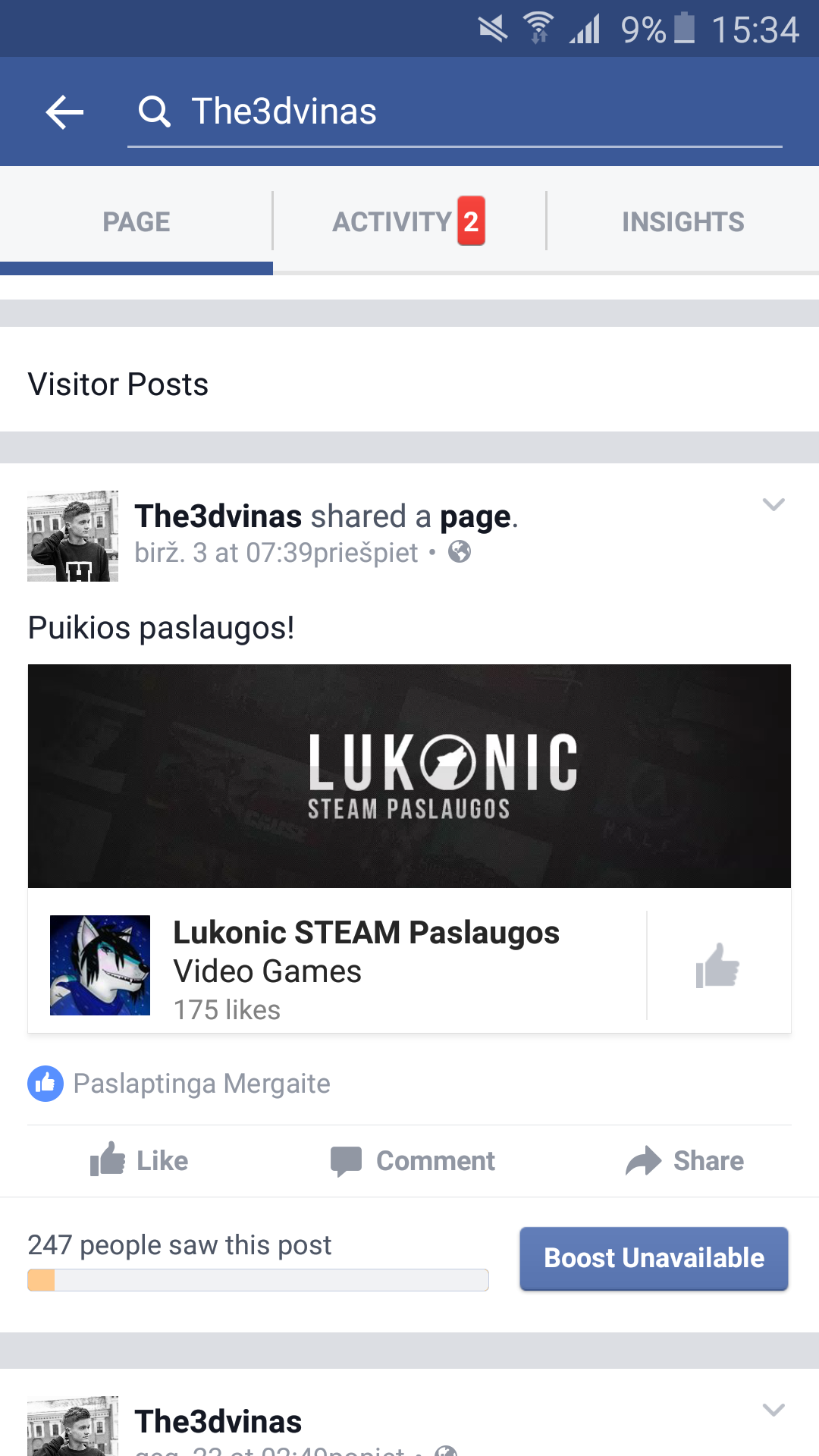Go back using the arrow icon
This screenshot has height=1456, width=819.
point(64,112)
